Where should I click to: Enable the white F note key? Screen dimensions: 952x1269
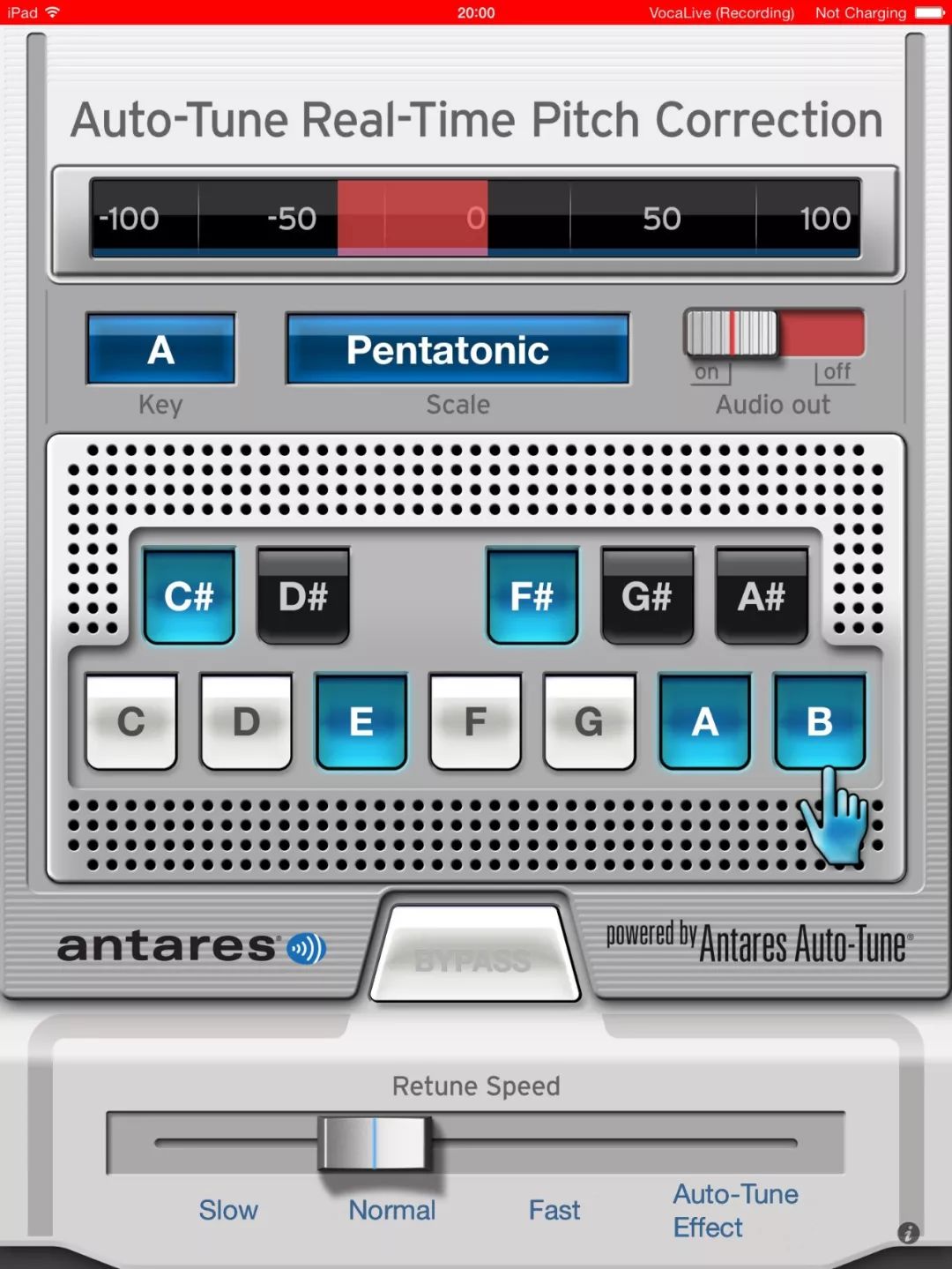click(475, 721)
